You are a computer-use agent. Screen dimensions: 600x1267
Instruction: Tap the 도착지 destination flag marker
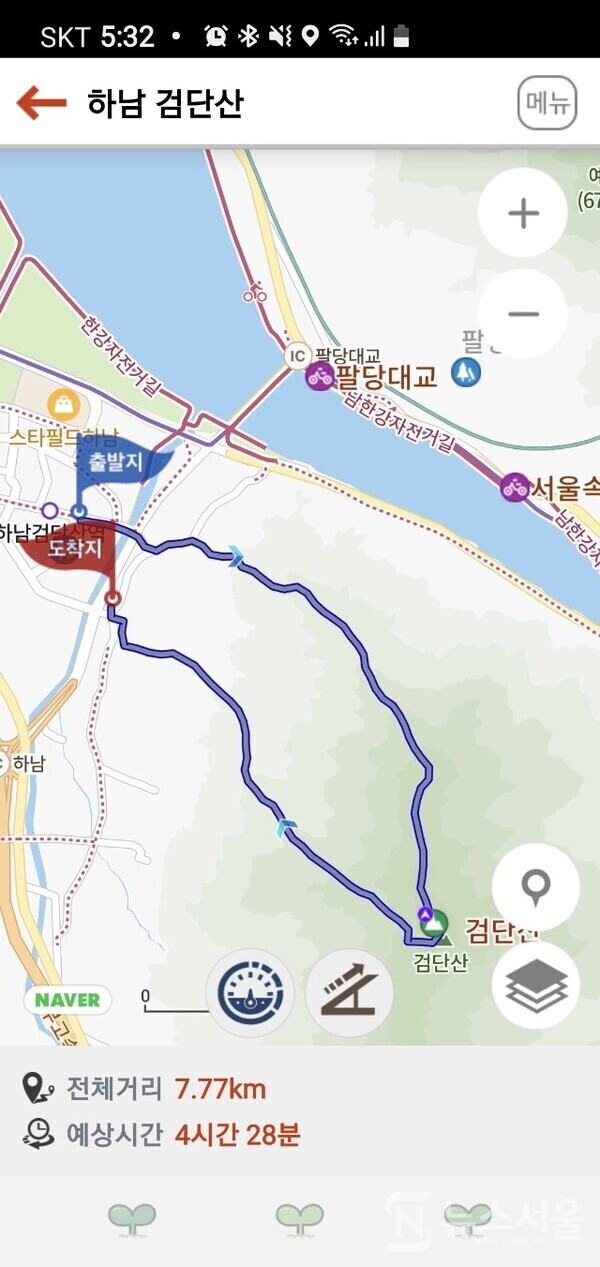pyautogui.click(x=72, y=549)
